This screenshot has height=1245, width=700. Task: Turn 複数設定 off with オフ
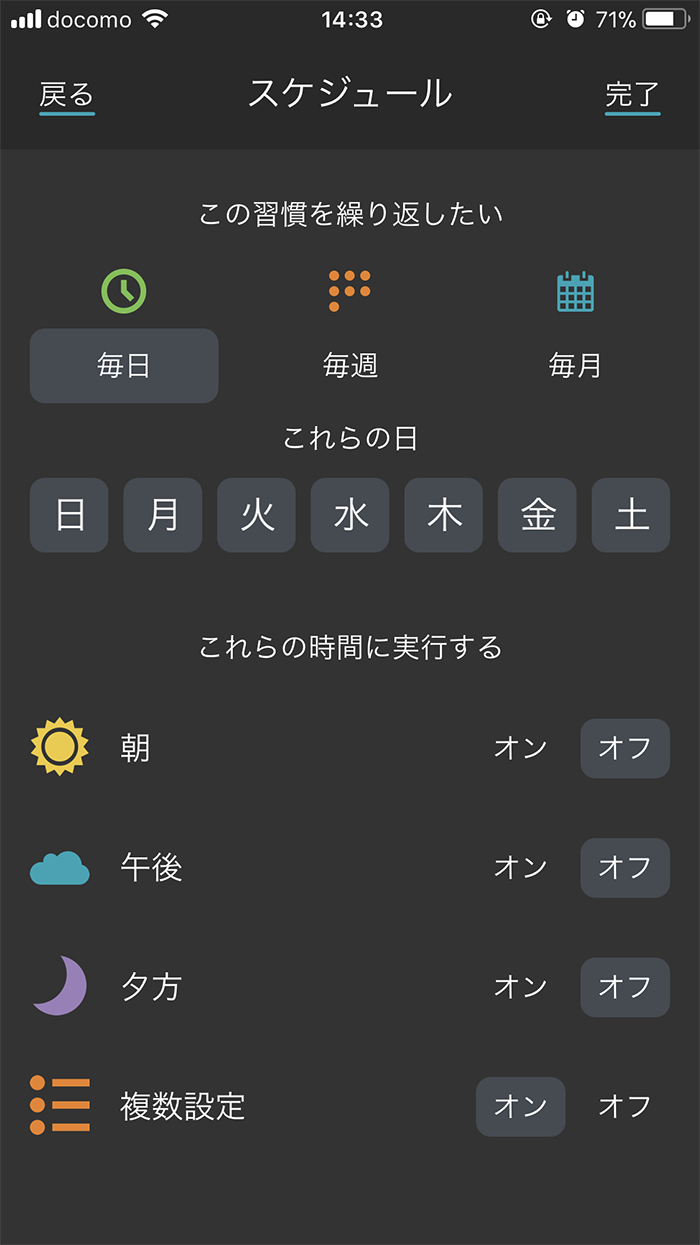pyautogui.click(x=625, y=1106)
